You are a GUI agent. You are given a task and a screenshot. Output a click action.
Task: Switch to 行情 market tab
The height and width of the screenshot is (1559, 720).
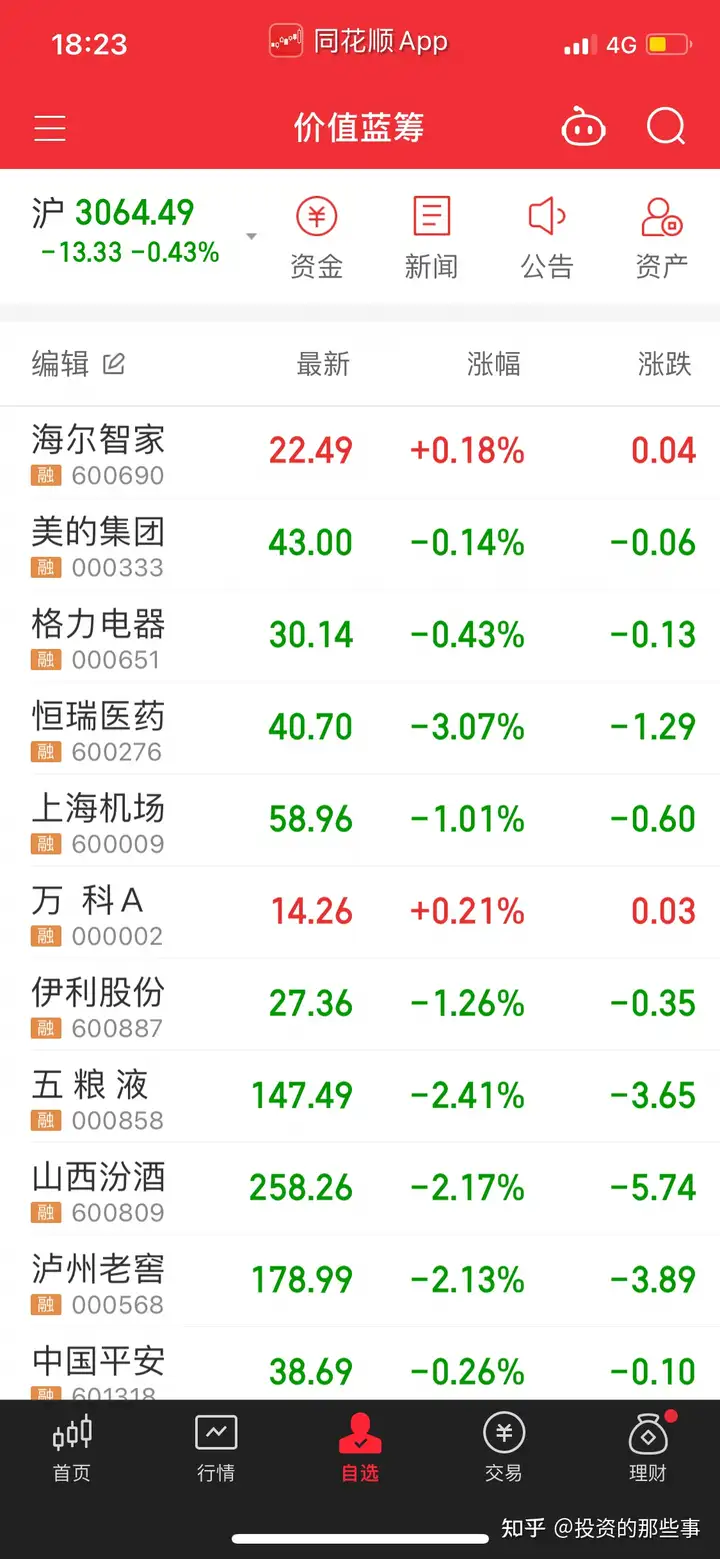pos(216,1448)
